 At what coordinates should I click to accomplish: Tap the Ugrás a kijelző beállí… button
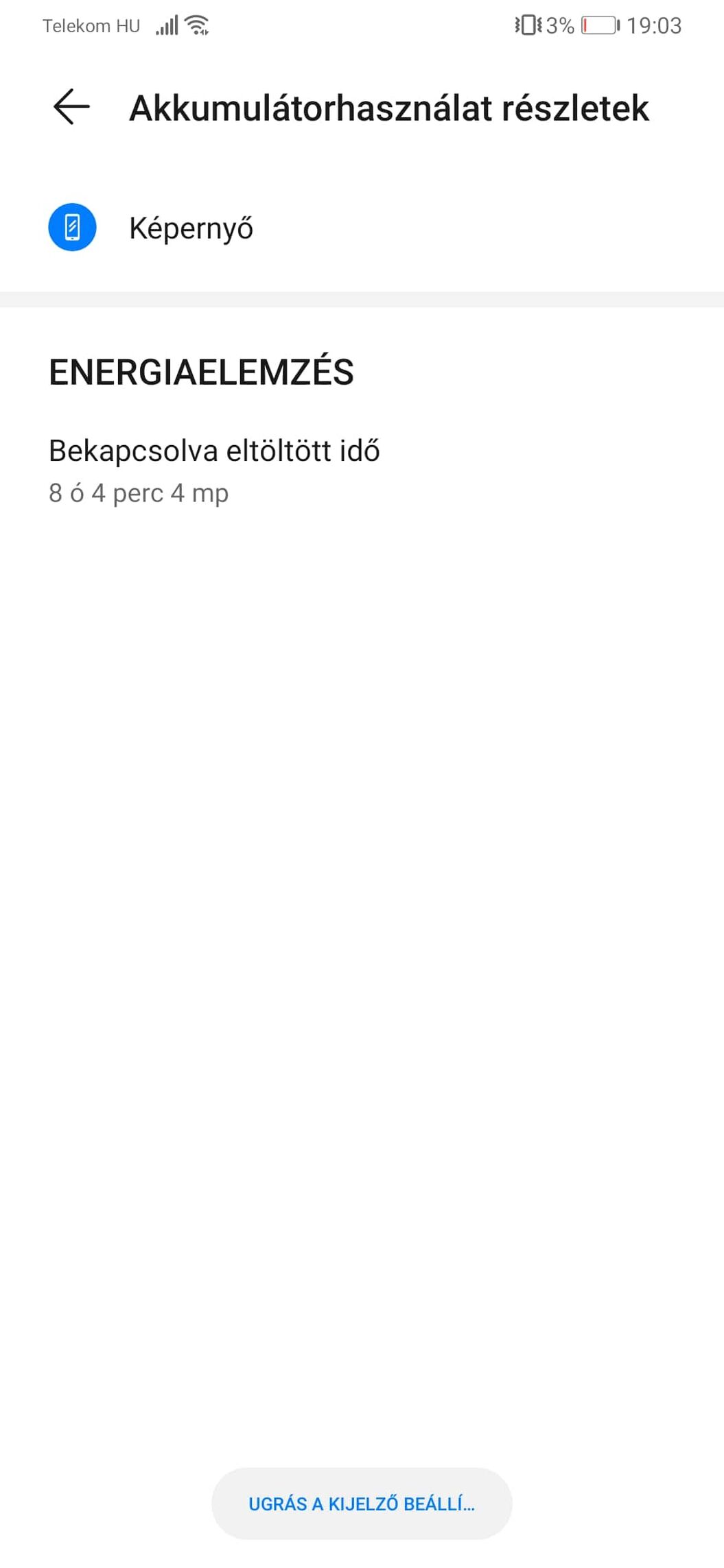(362, 1503)
